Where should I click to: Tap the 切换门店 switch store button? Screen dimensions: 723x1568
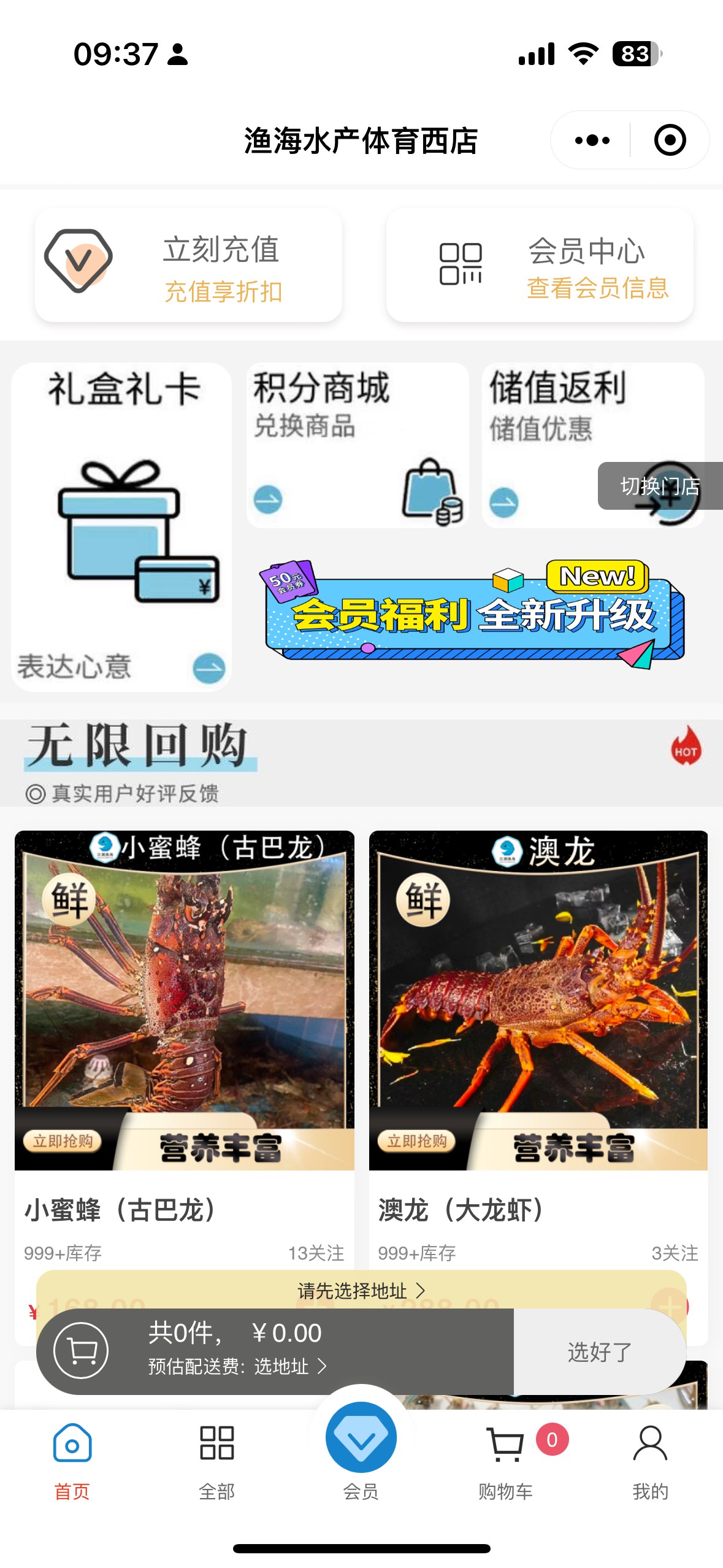coord(660,486)
